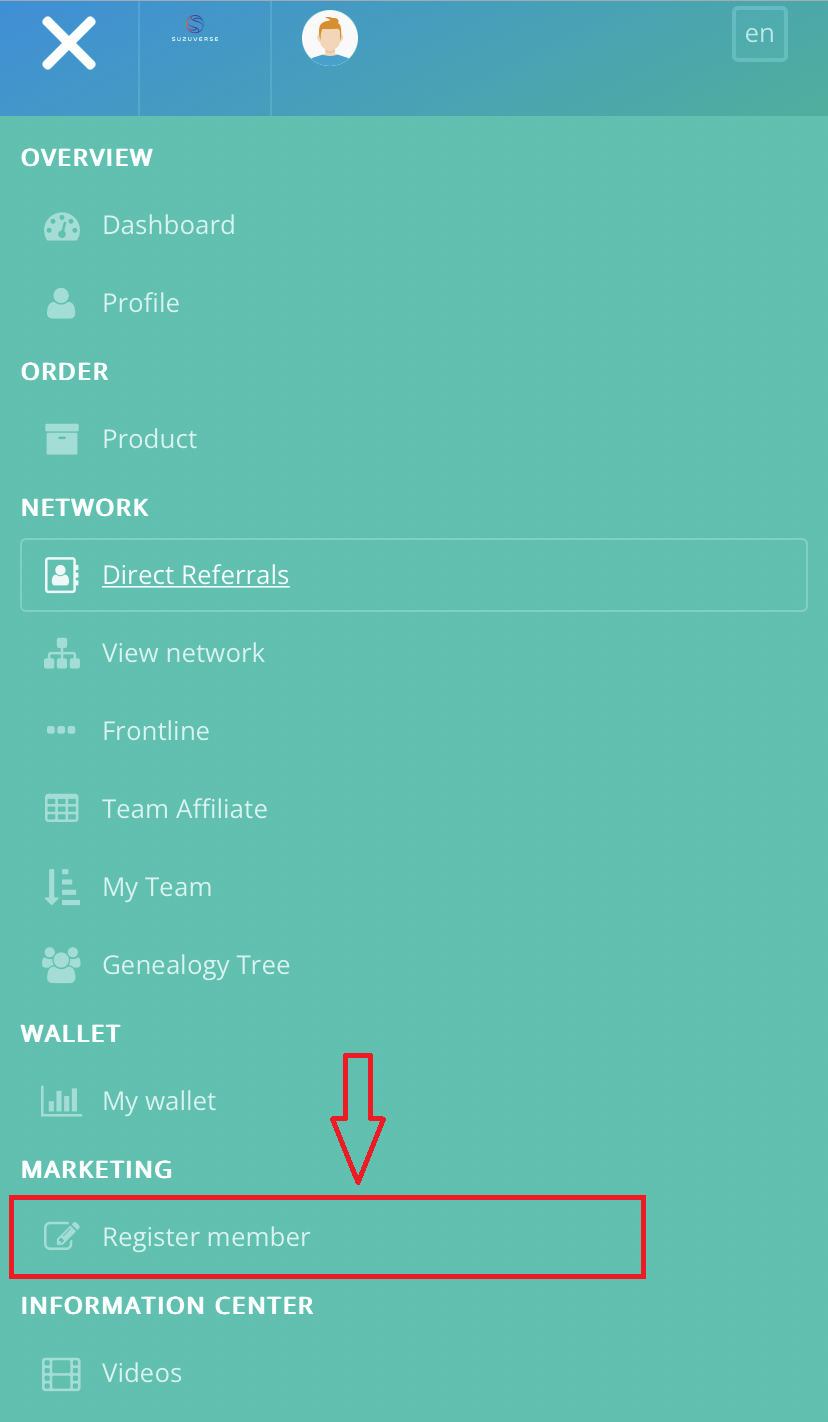Go to Frontline
The width and height of the screenshot is (828, 1422).
click(156, 731)
